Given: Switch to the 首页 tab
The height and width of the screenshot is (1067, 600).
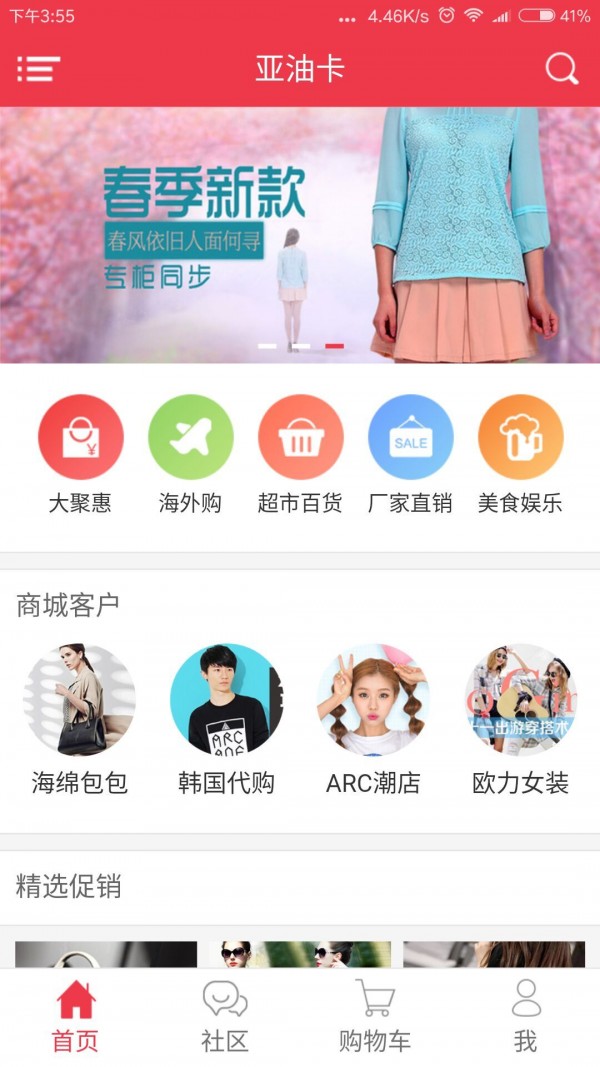Looking at the screenshot, I should coord(76,1016).
